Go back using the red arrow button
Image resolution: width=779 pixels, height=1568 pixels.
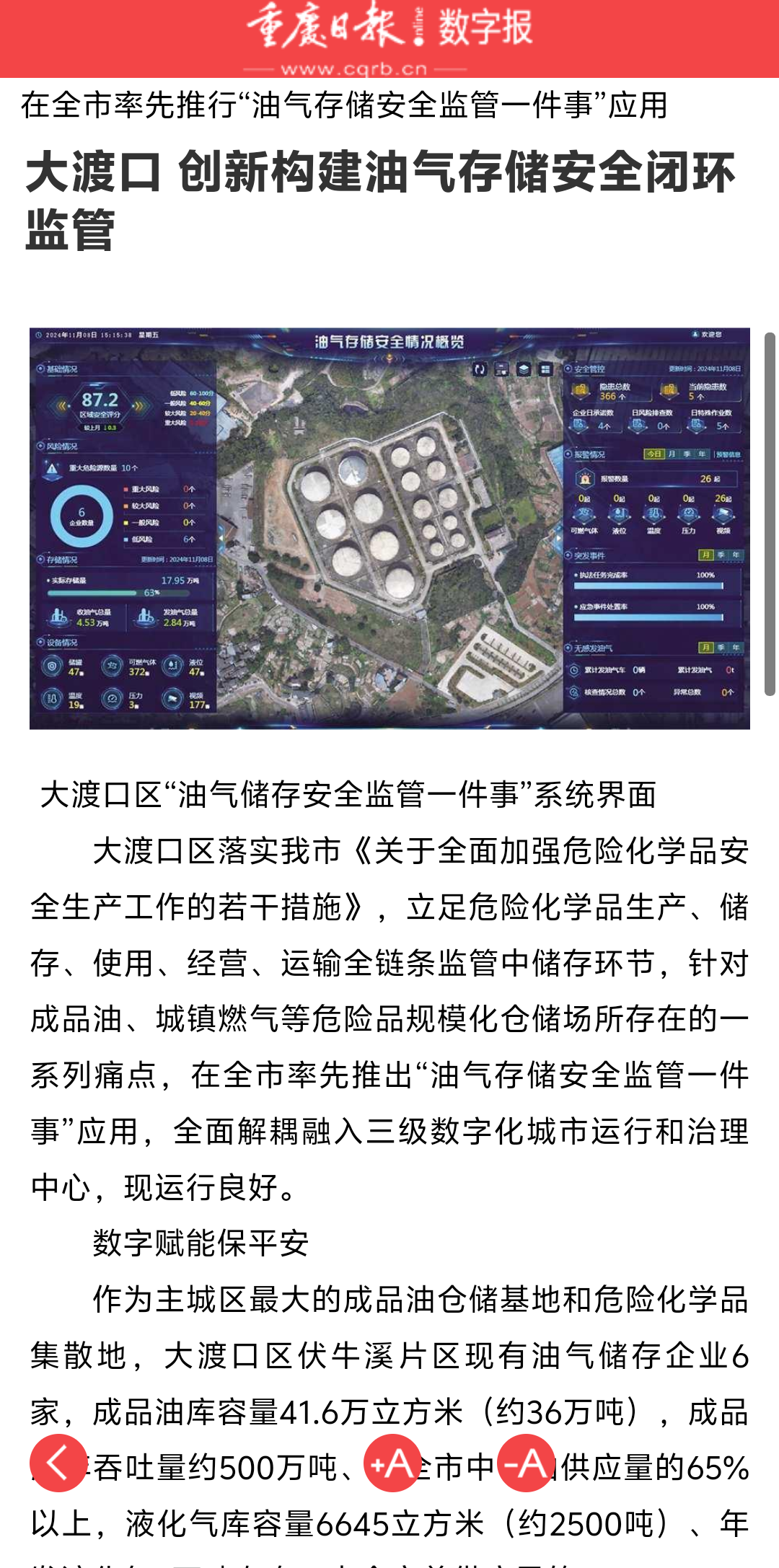click(x=58, y=1463)
